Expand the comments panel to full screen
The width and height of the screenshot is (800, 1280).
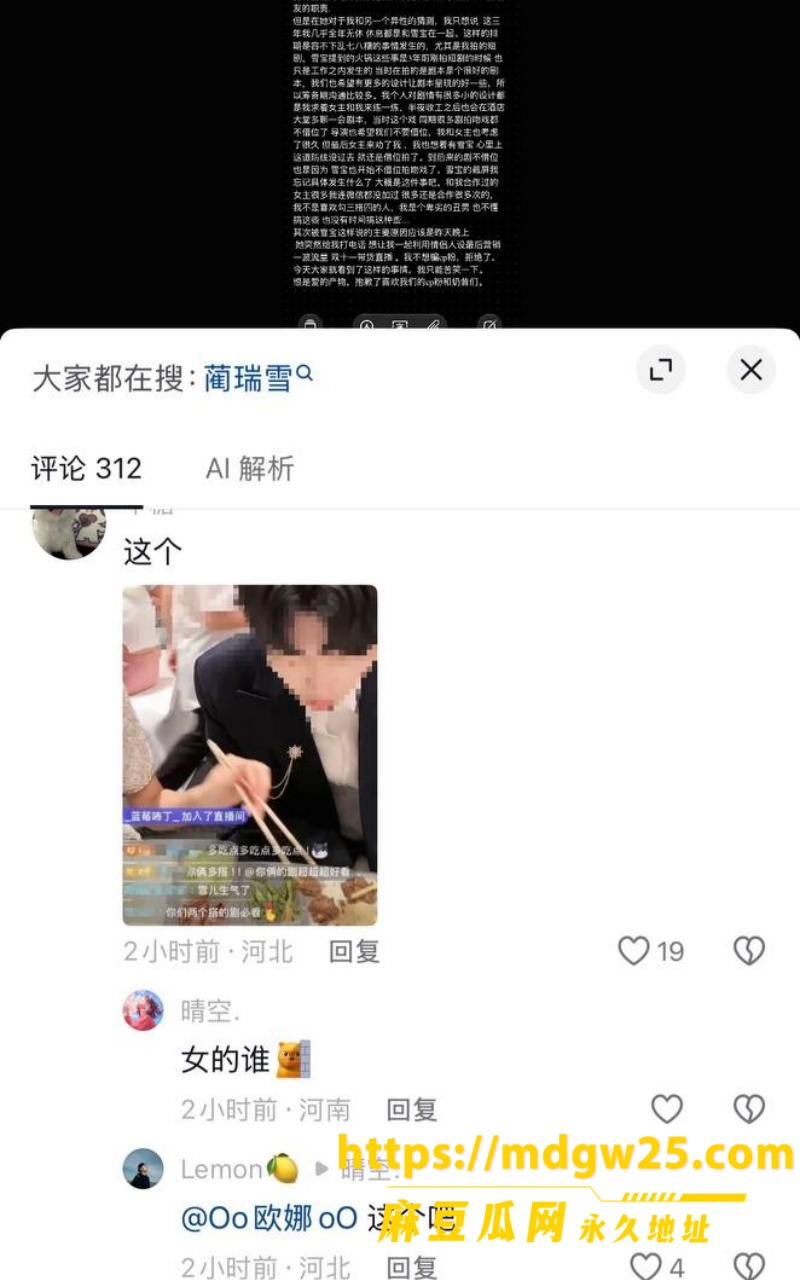click(x=660, y=370)
